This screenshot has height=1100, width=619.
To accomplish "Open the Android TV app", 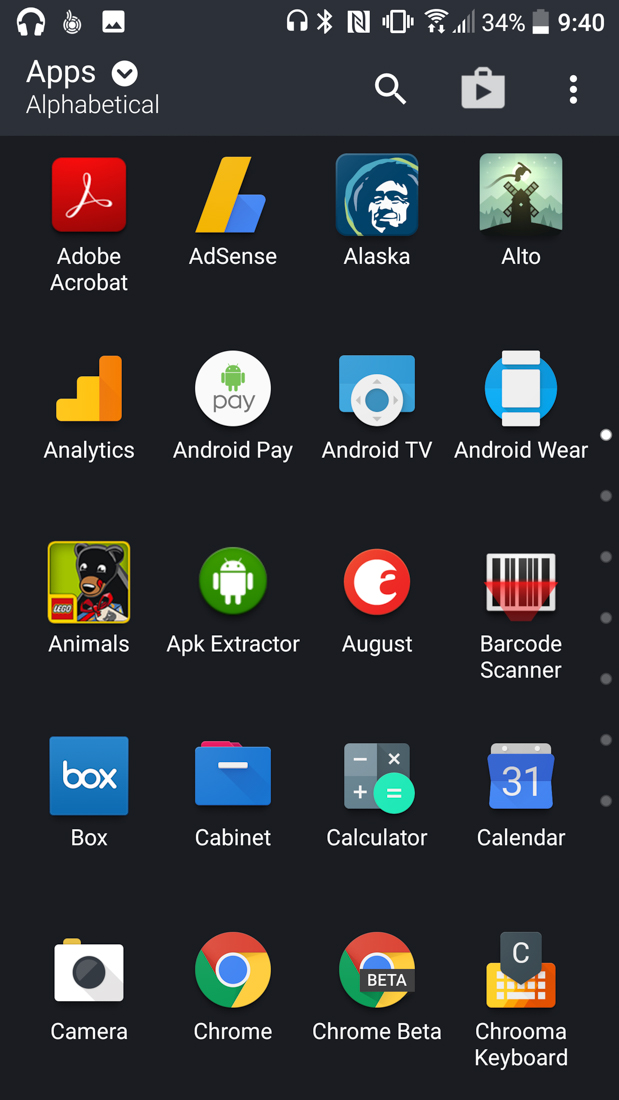I will click(377, 389).
